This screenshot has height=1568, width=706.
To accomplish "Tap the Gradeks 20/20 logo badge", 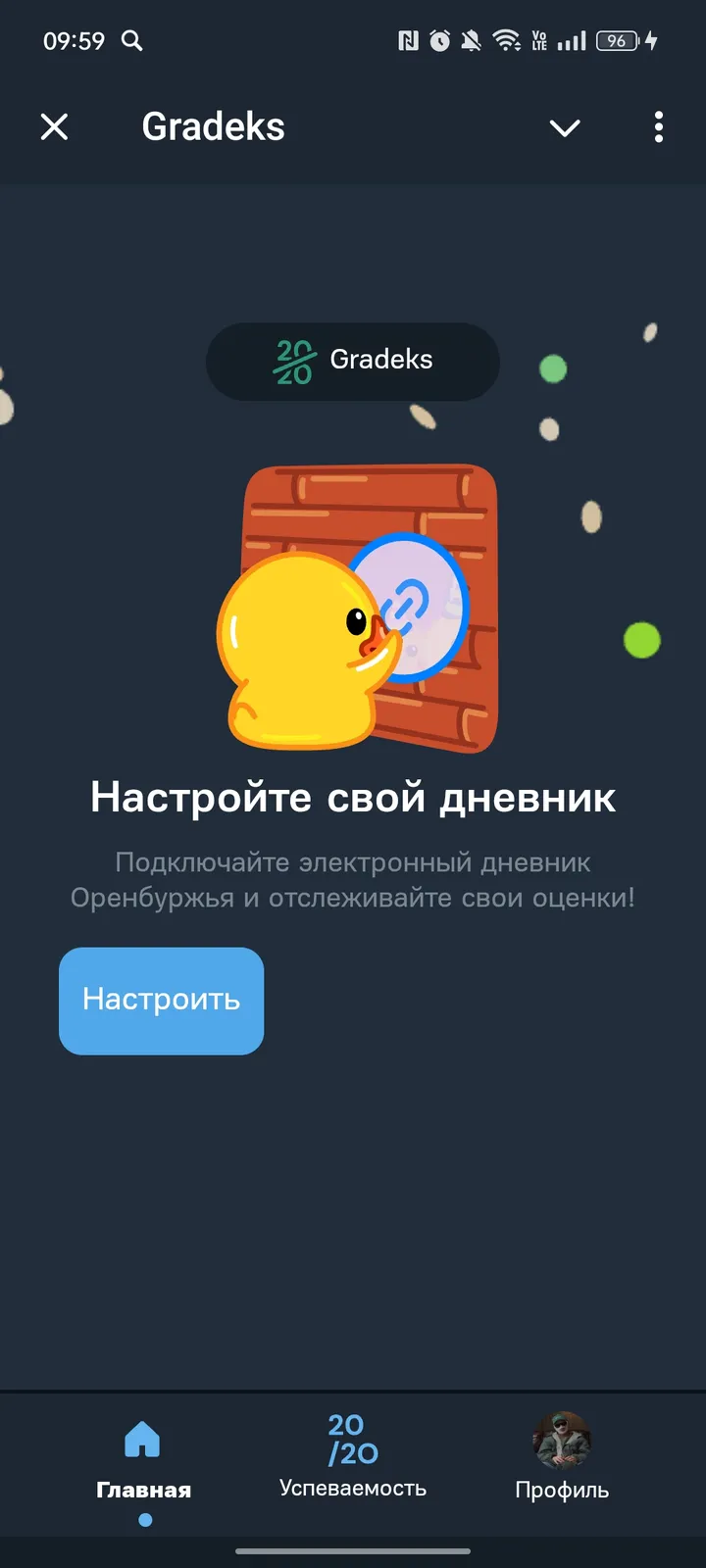I will [x=353, y=361].
